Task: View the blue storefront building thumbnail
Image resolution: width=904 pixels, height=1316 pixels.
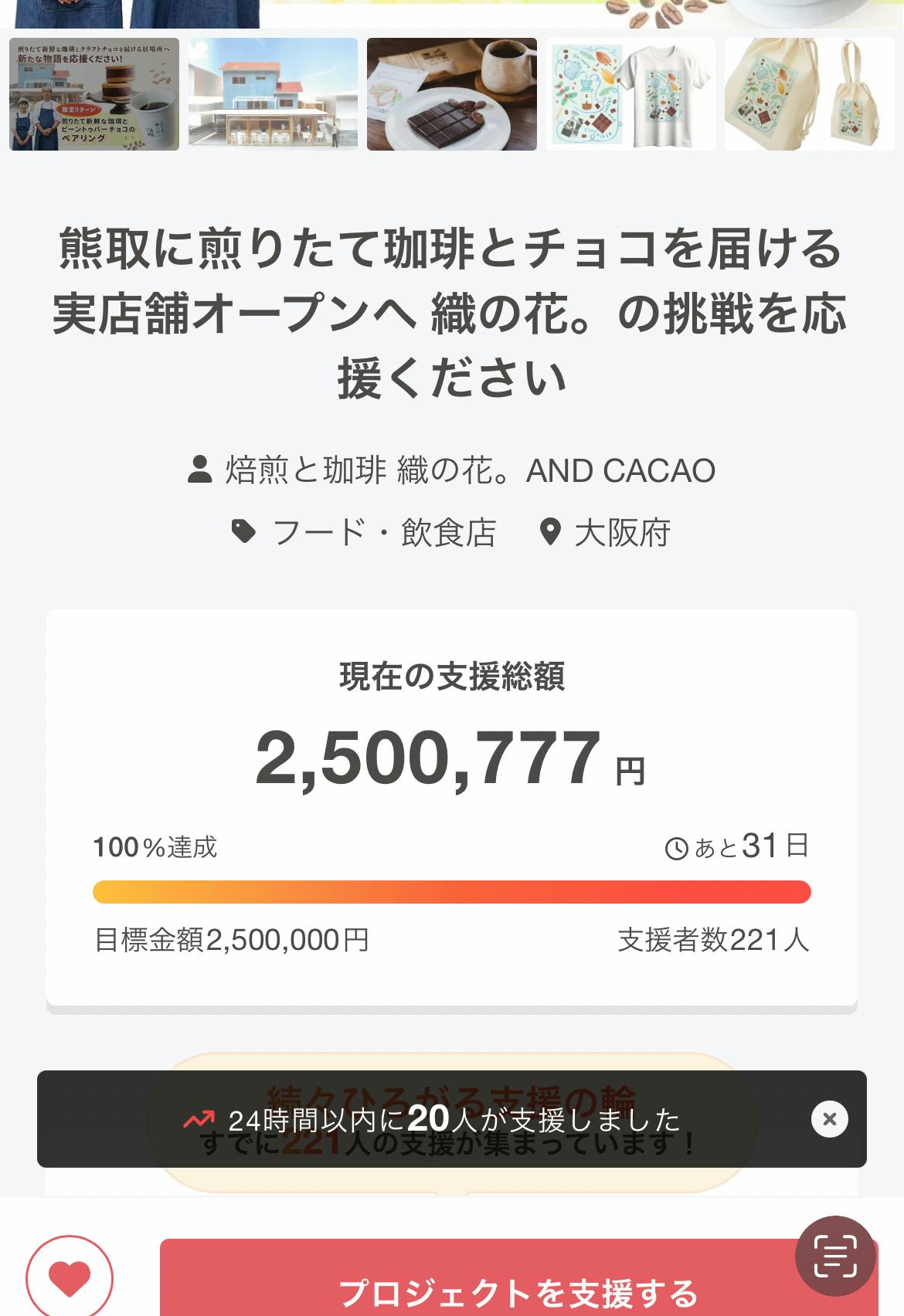Action: [x=273, y=94]
